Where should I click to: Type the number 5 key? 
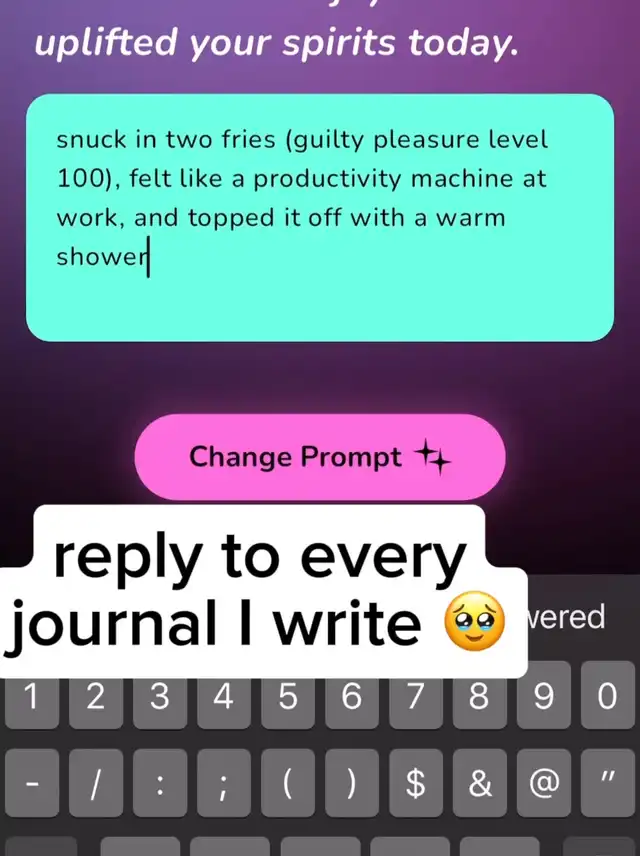coord(287,697)
